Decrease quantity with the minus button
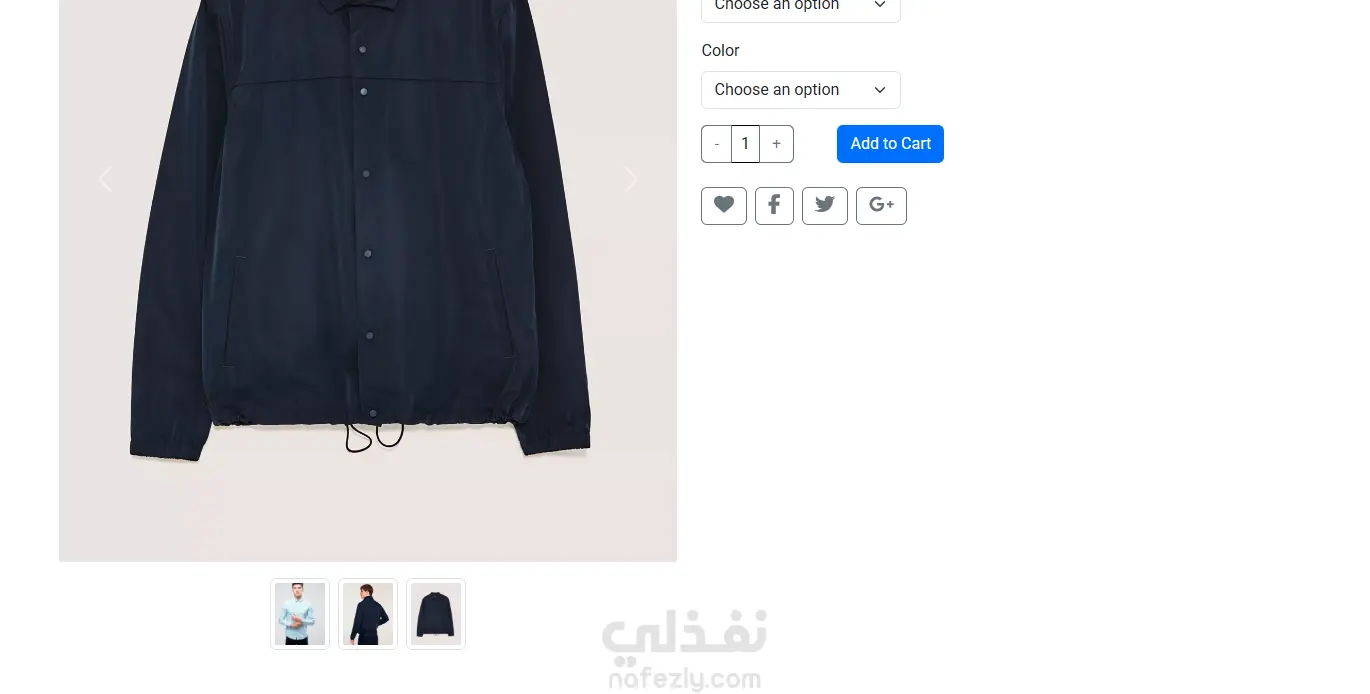1370x694 pixels. point(716,144)
